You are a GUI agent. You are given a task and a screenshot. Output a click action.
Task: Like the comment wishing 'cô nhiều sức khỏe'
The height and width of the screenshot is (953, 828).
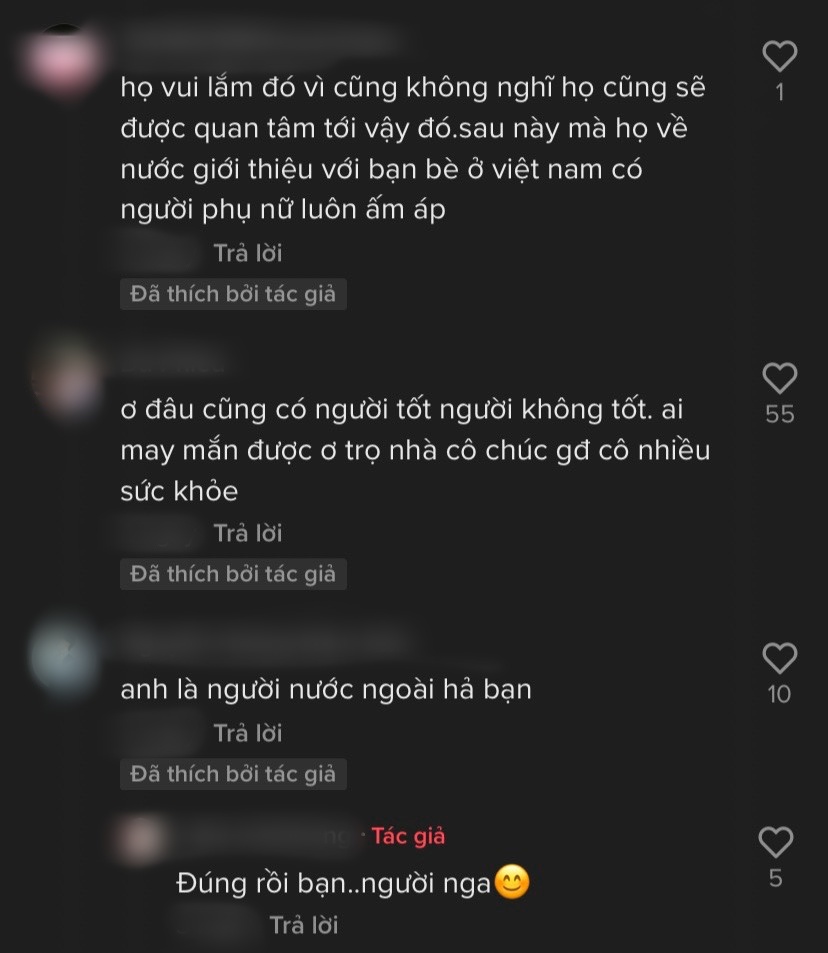[x=779, y=378]
